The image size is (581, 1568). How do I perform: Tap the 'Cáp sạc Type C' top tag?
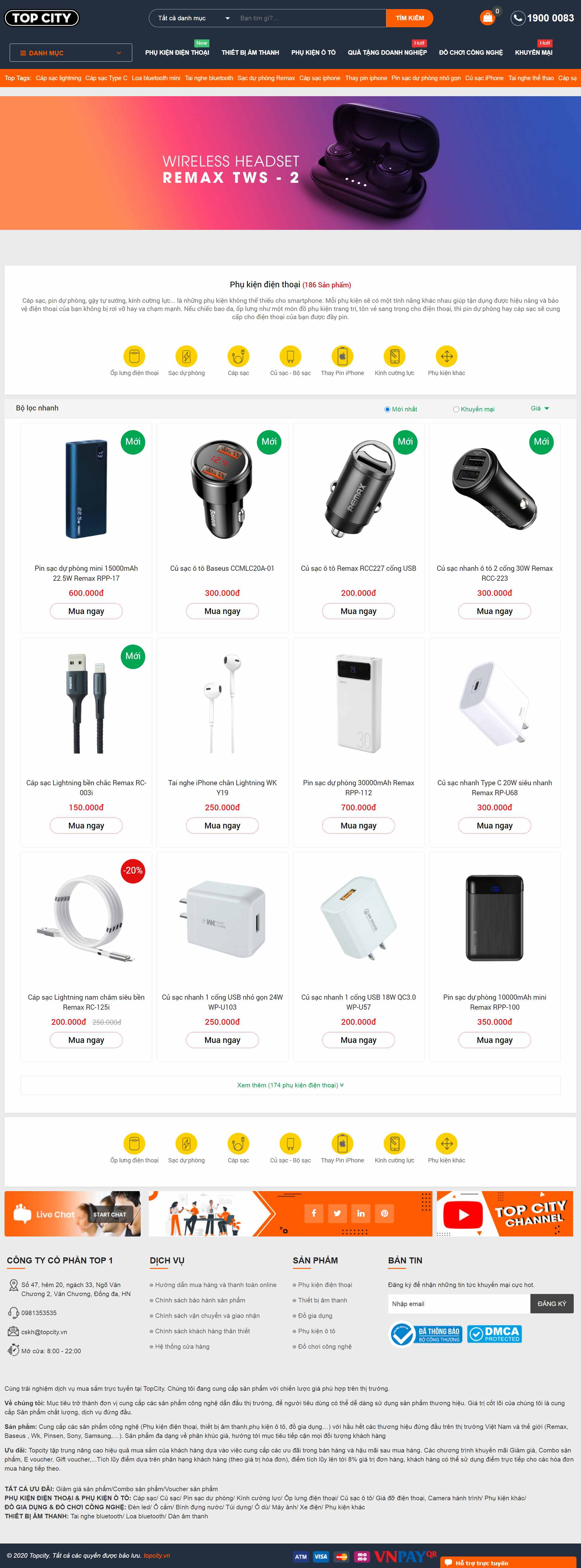[106, 78]
